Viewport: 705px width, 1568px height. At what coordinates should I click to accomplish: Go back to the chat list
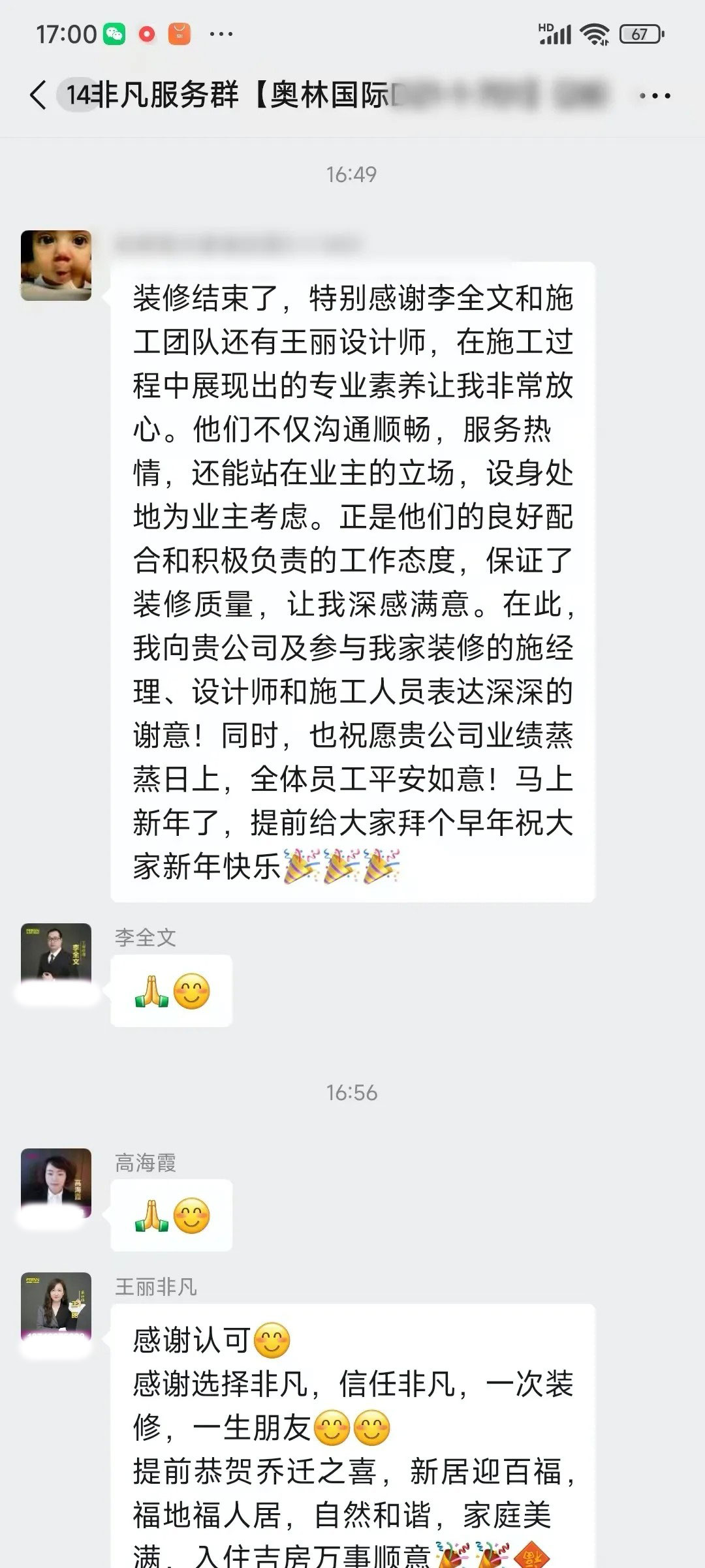tap(38, 95)
